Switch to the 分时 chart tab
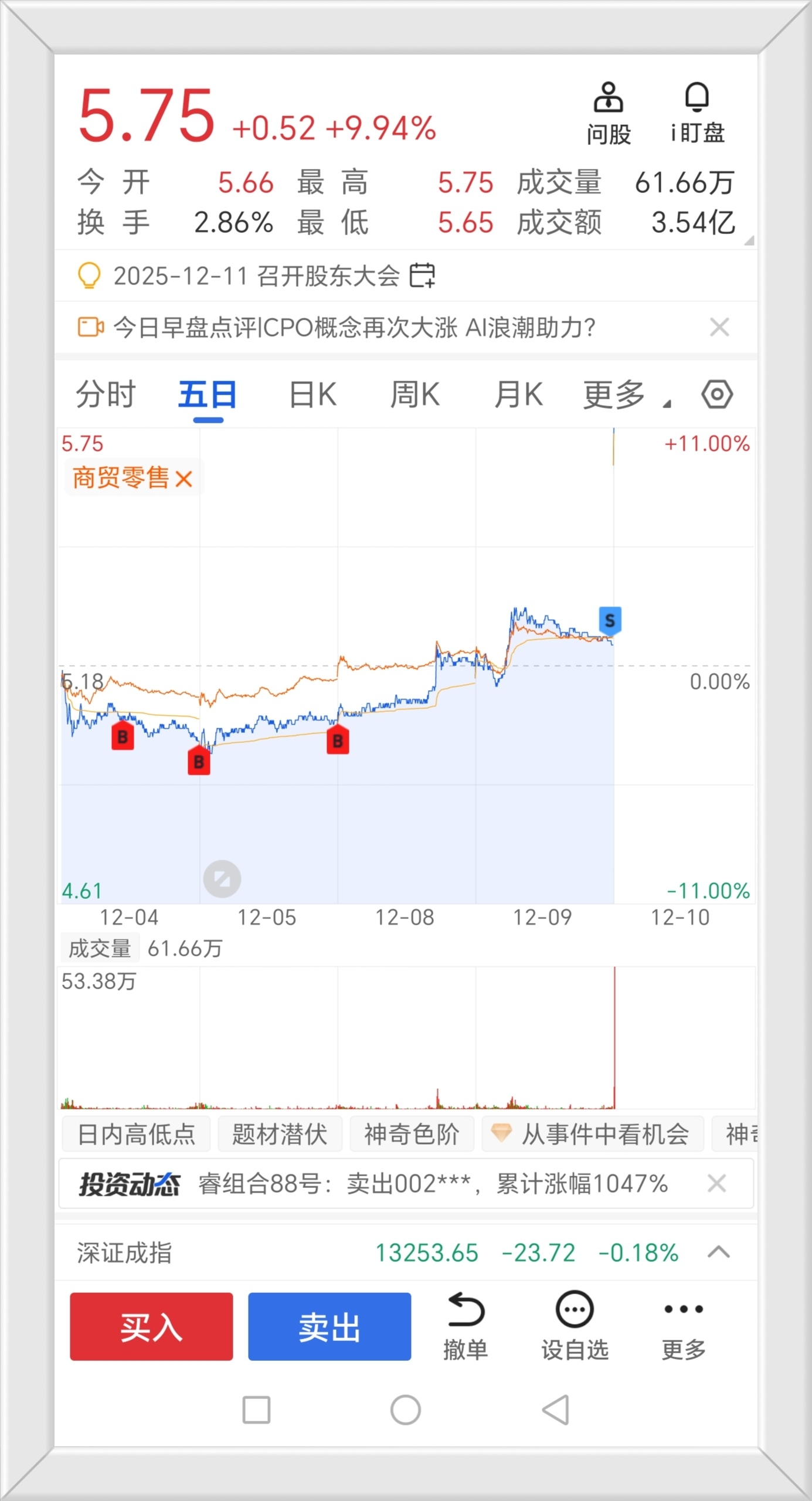Image resolution: width=812 pixels, height=1501 pixels. [x=106, y=394]
